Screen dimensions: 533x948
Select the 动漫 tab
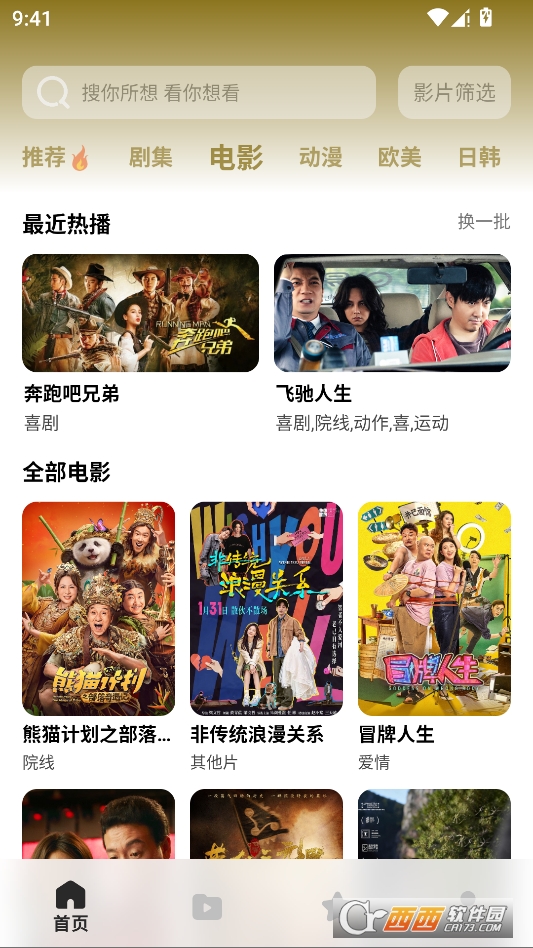point(320,157)
